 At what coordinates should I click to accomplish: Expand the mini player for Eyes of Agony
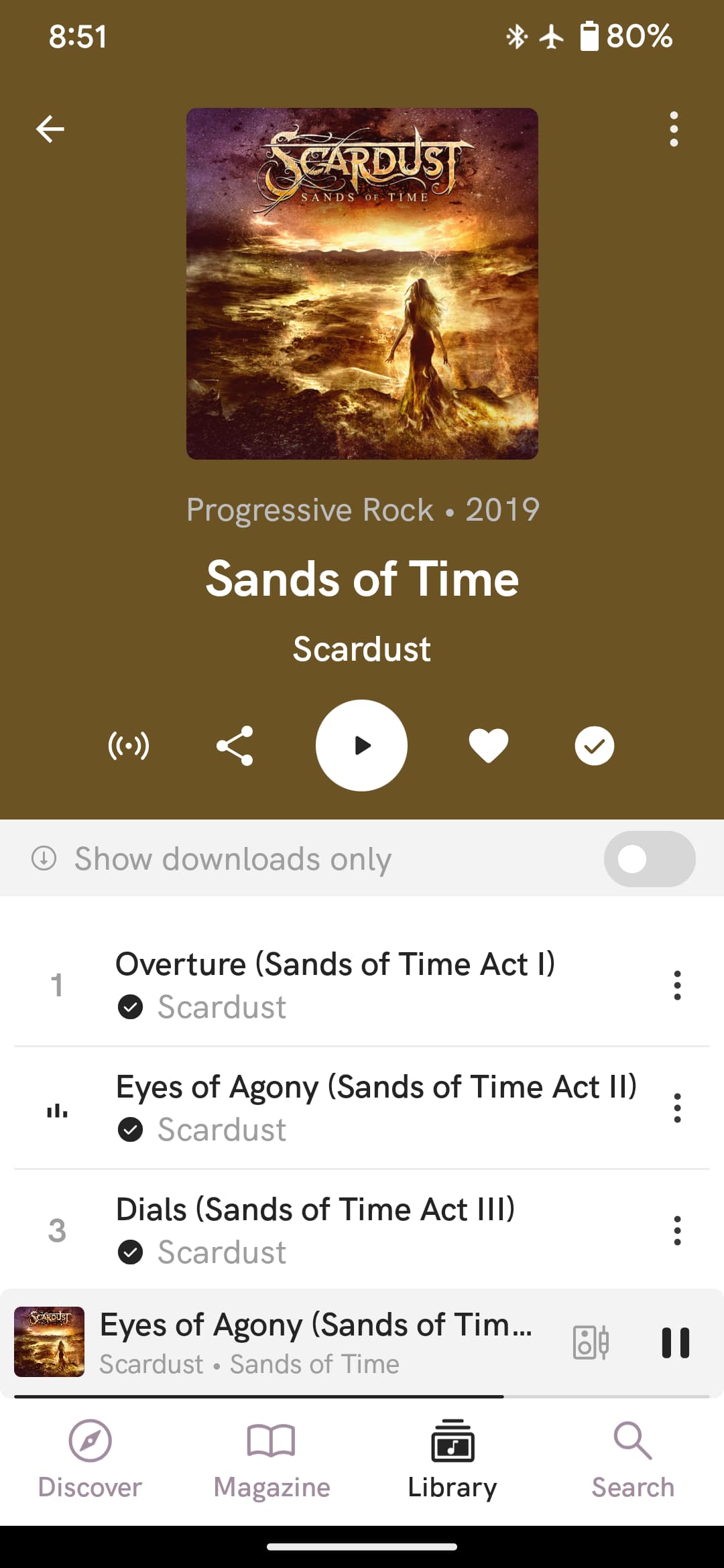tap(315, 1343)
